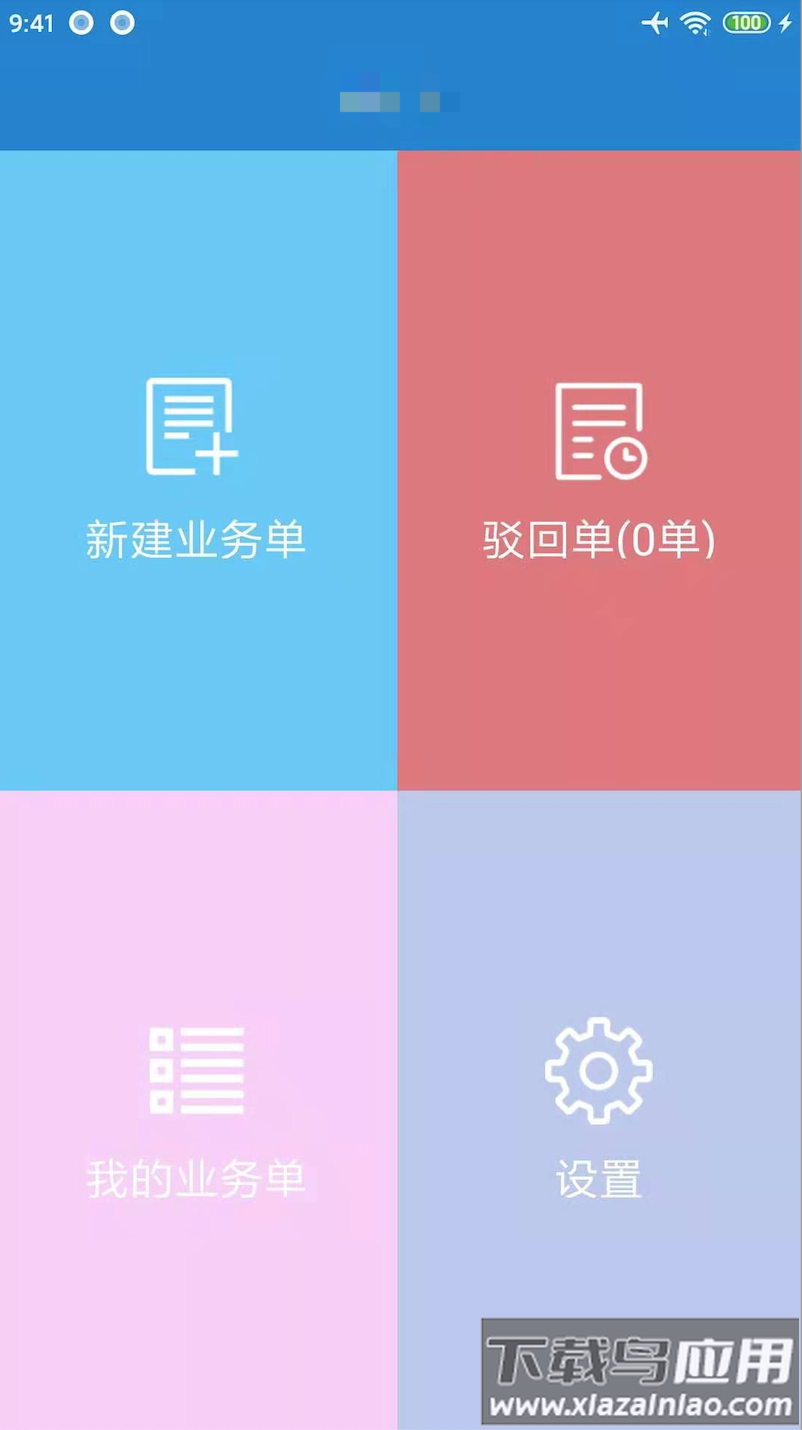The height and width of the screenshot is (1430, 802).
Task: Open 驳回单 showing zero rejected orders
Action: tap(599, 540)
